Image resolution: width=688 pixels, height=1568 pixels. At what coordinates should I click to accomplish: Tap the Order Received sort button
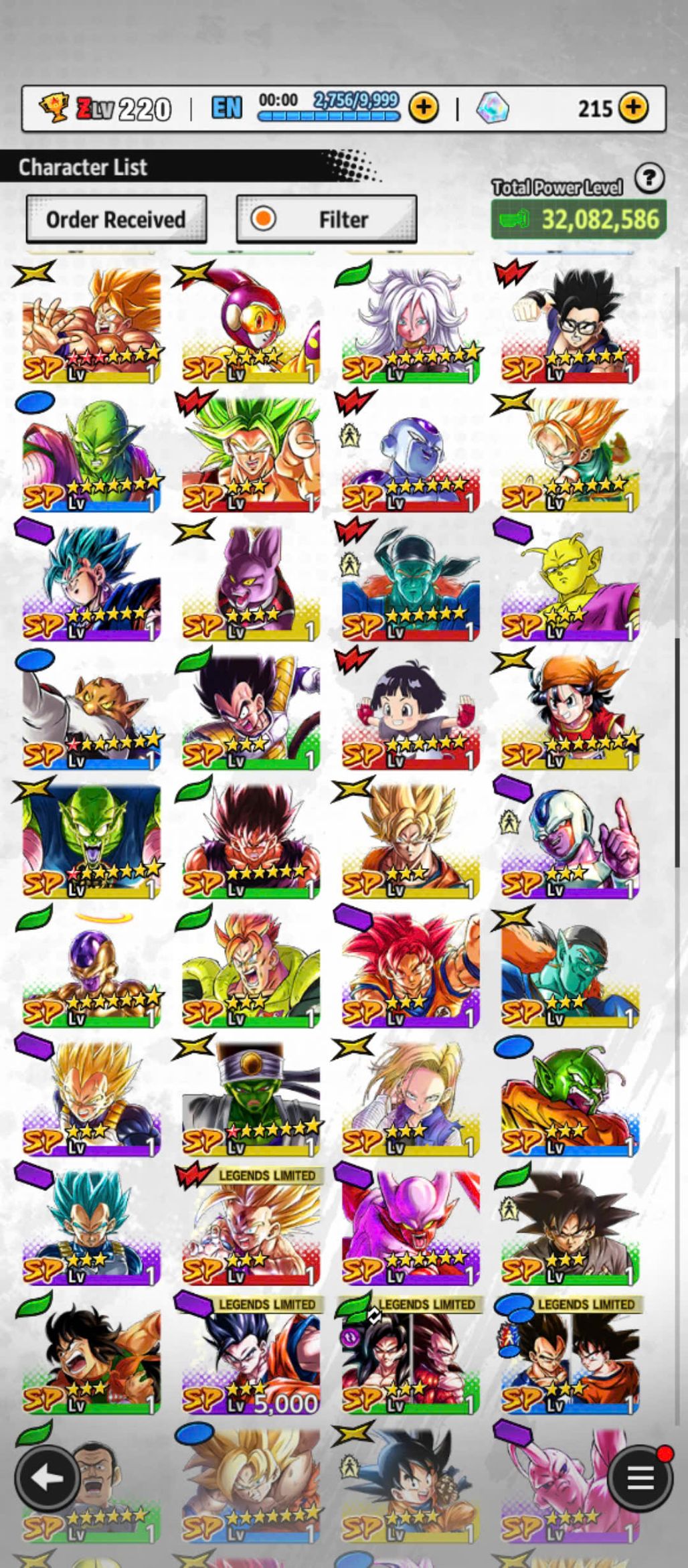point(116,219)
